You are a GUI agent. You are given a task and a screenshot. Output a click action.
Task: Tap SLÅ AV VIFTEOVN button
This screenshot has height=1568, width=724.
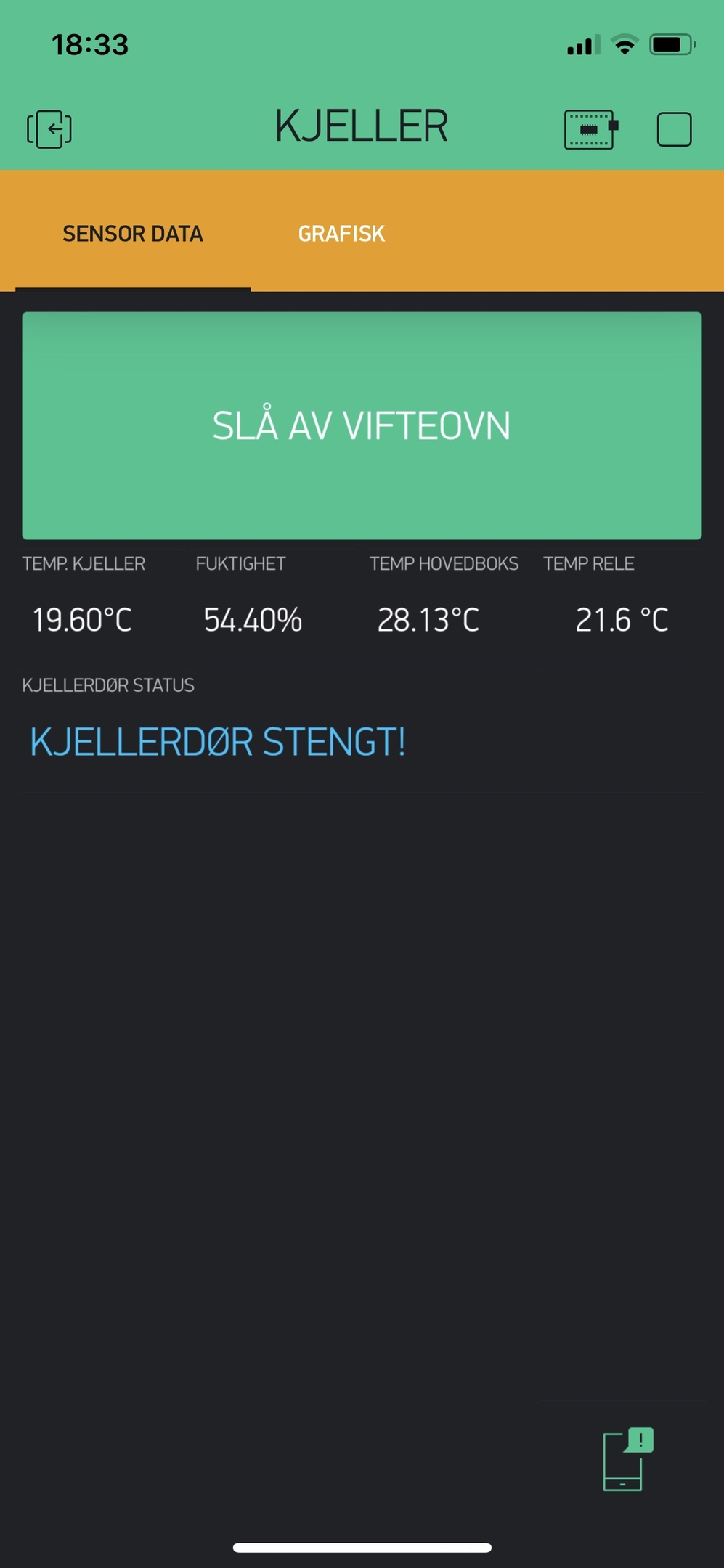tap(362, 425)
